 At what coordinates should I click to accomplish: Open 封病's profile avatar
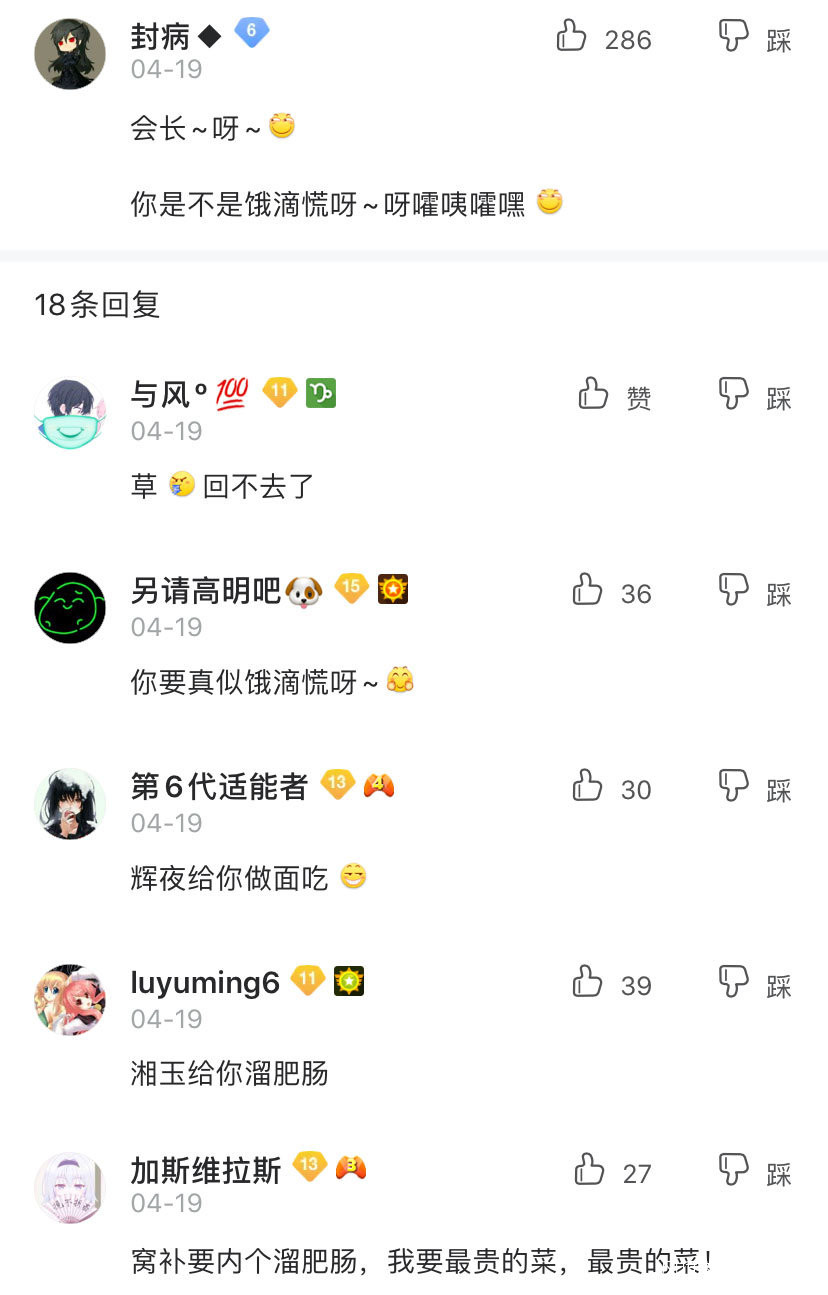70,53
